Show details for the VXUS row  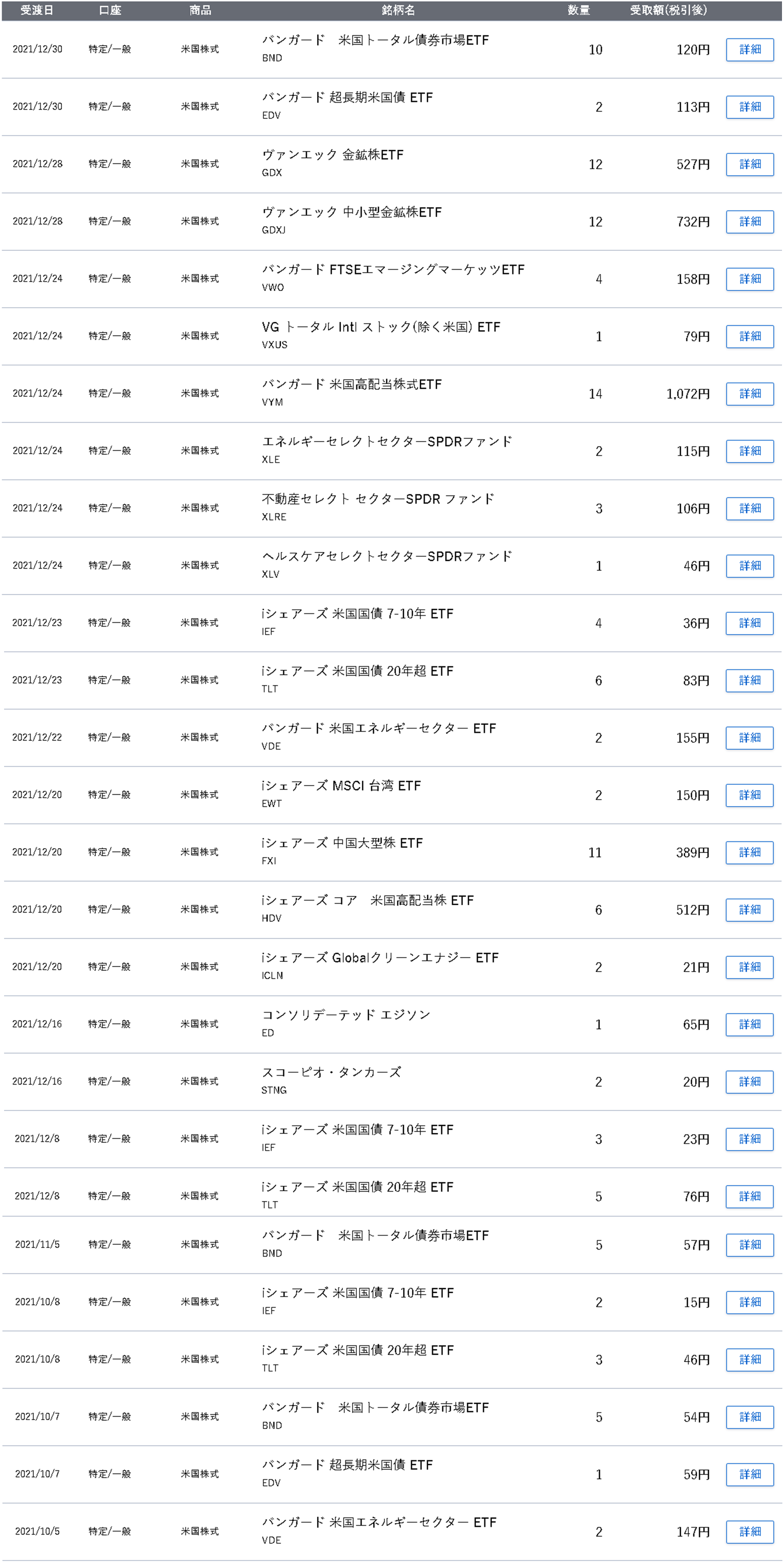coord(749,336)
